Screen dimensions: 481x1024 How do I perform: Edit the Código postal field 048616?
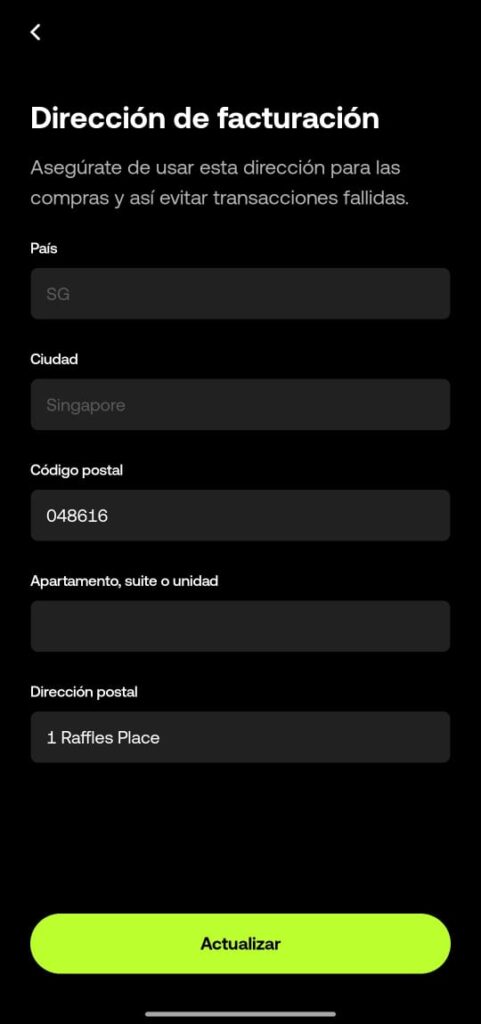point(240,516)
